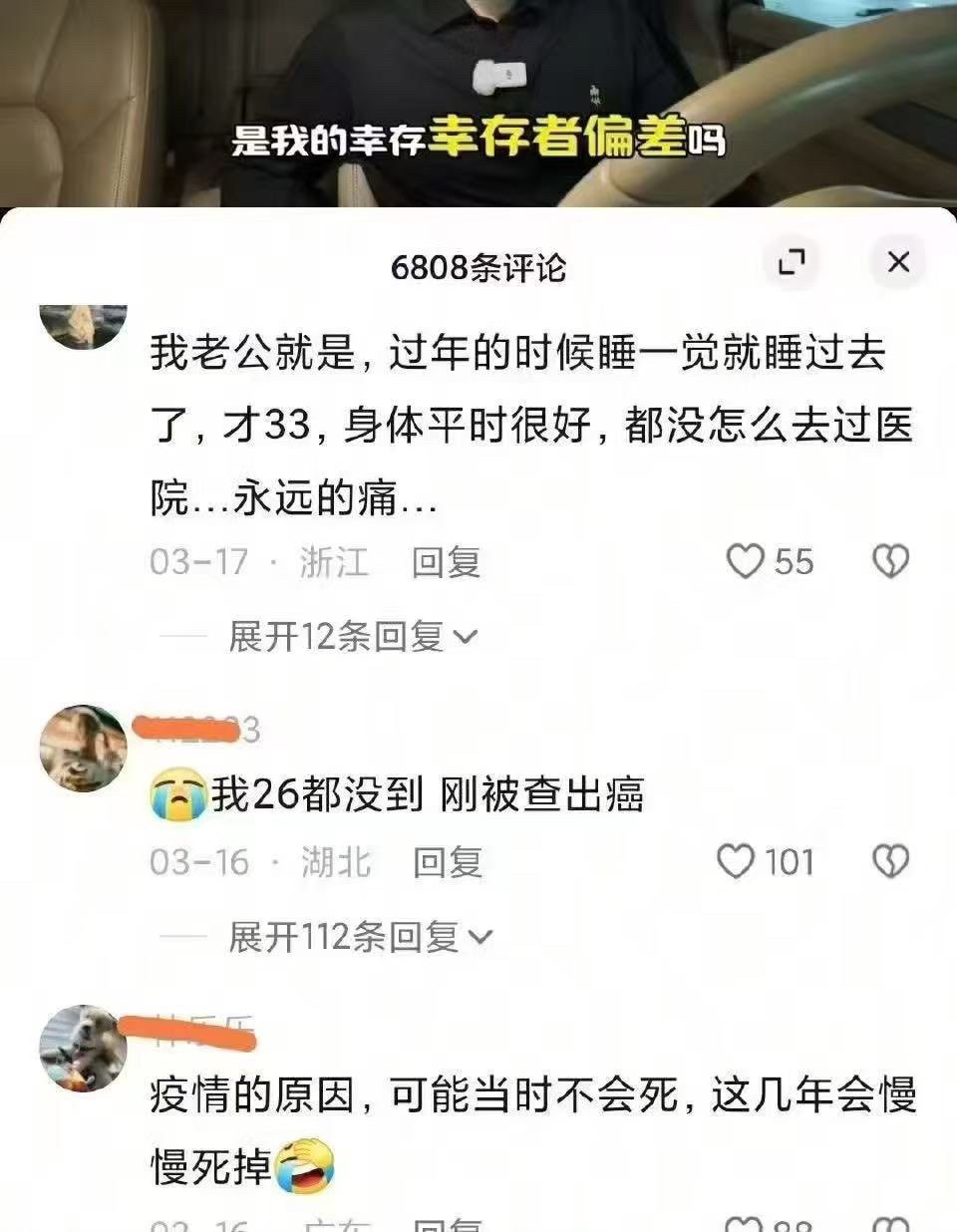
Task: Dislike the Zhejiang comment about husband
Action: tap(890, 561)
